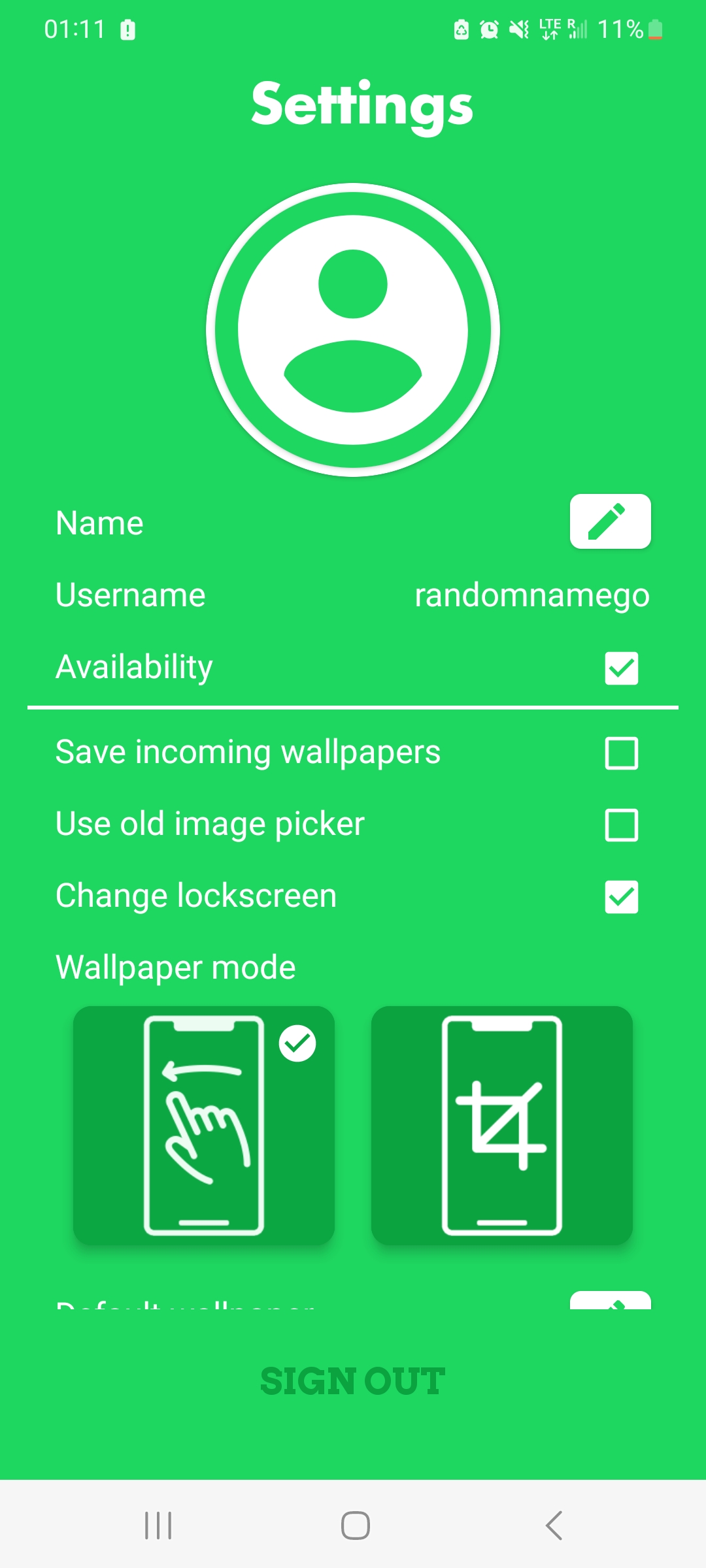This screenshot has width=706, height=1568.
Task: Select the crop wallpaper mode
Action: point(502,1125)
